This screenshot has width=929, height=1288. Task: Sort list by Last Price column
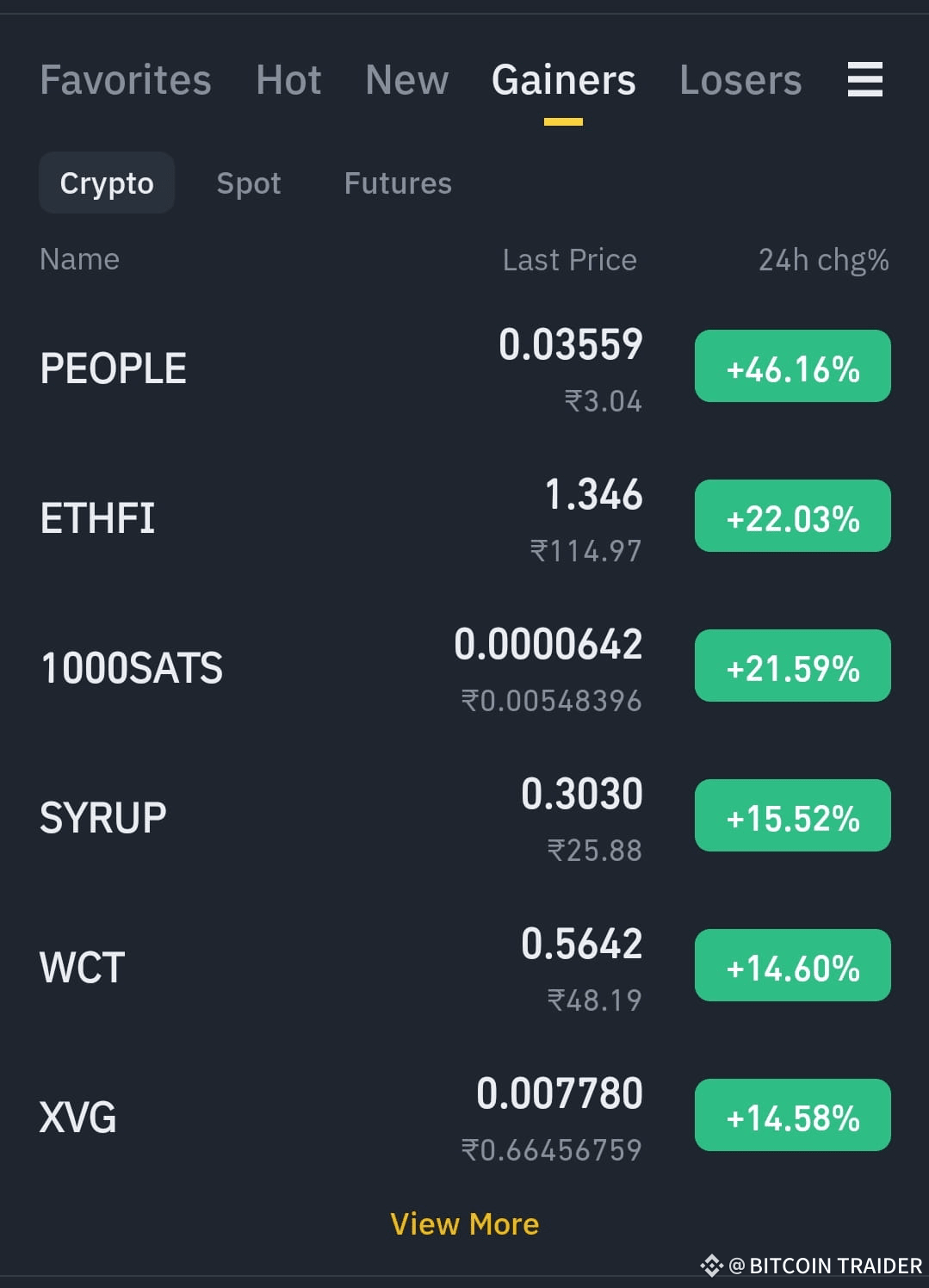(569, 259)
